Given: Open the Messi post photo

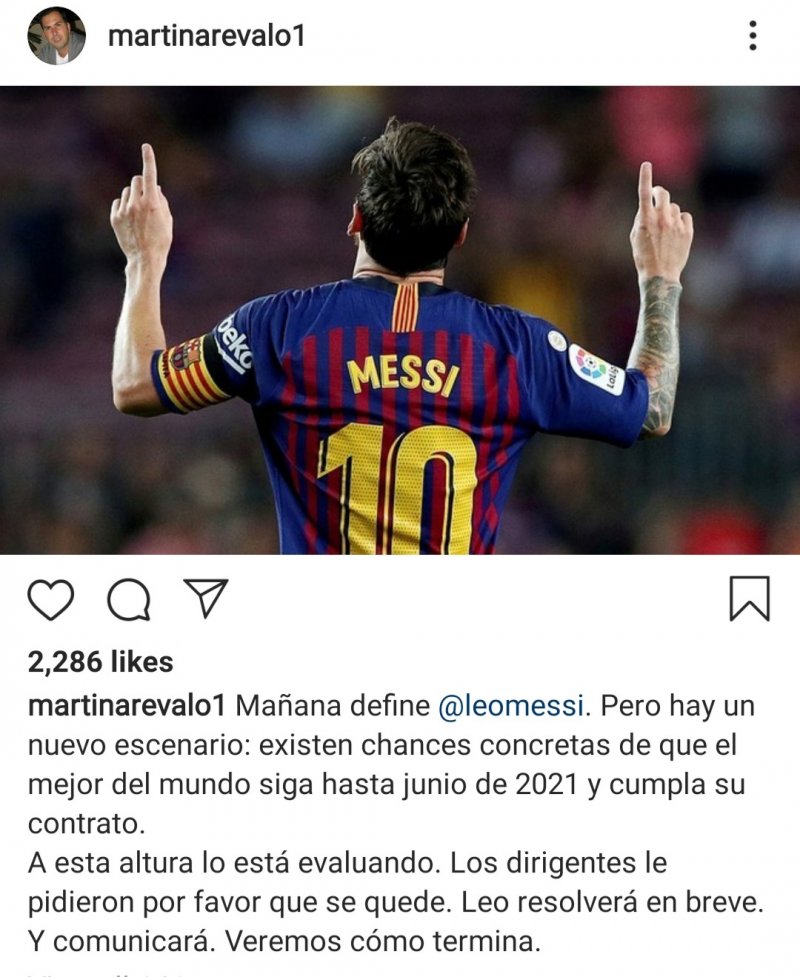Looking at the screenshot, I should point(400,320).
